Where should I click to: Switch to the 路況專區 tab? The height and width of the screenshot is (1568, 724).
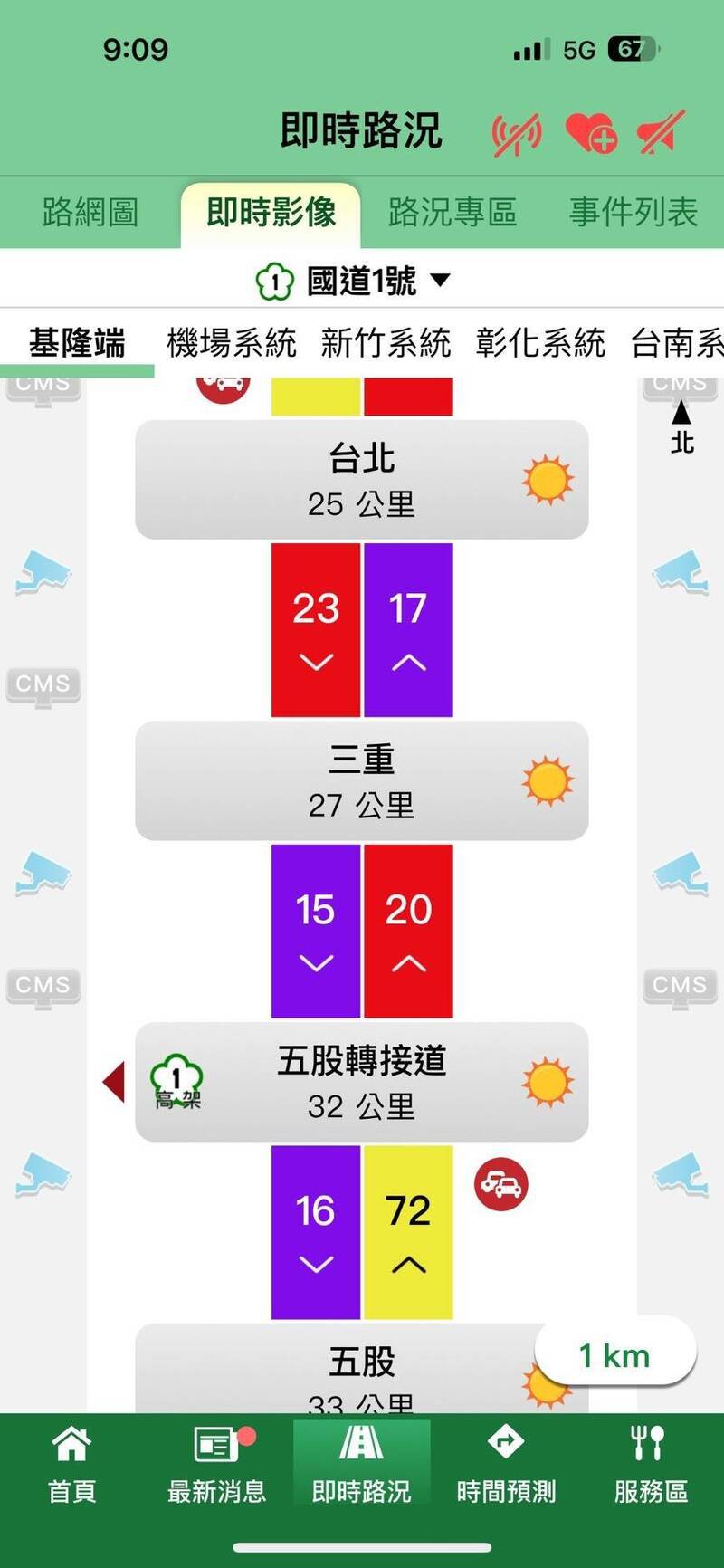452,212
